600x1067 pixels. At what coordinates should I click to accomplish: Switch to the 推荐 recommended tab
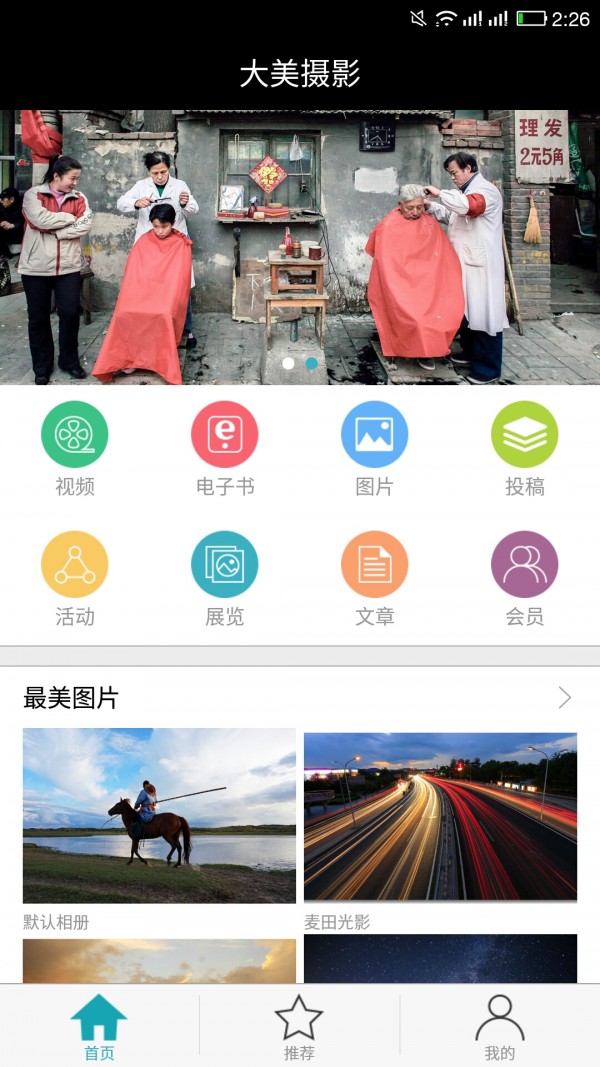point(299,1026)
